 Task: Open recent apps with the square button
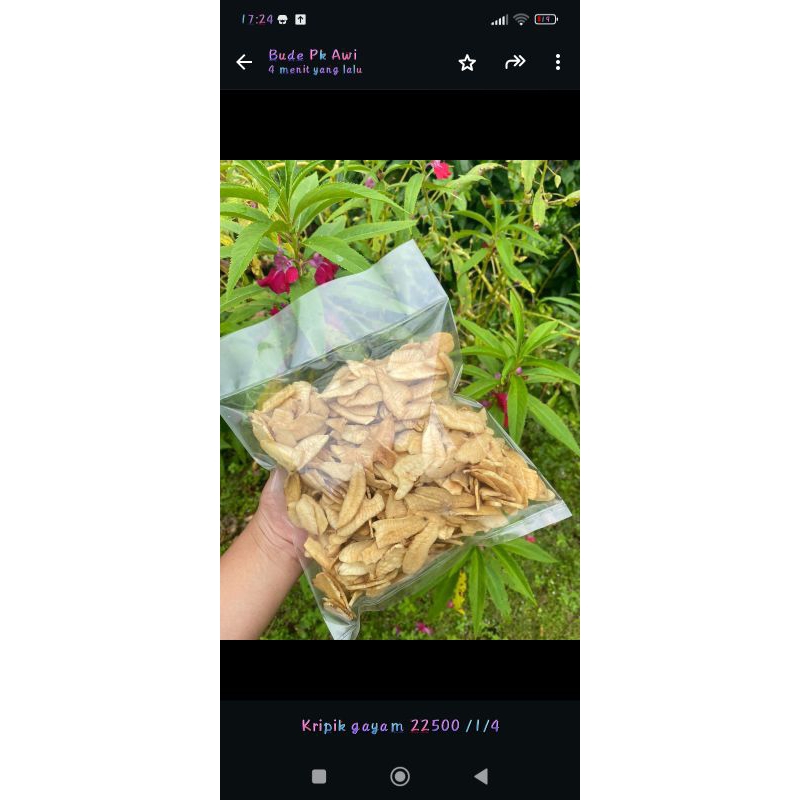click(319, 776)
